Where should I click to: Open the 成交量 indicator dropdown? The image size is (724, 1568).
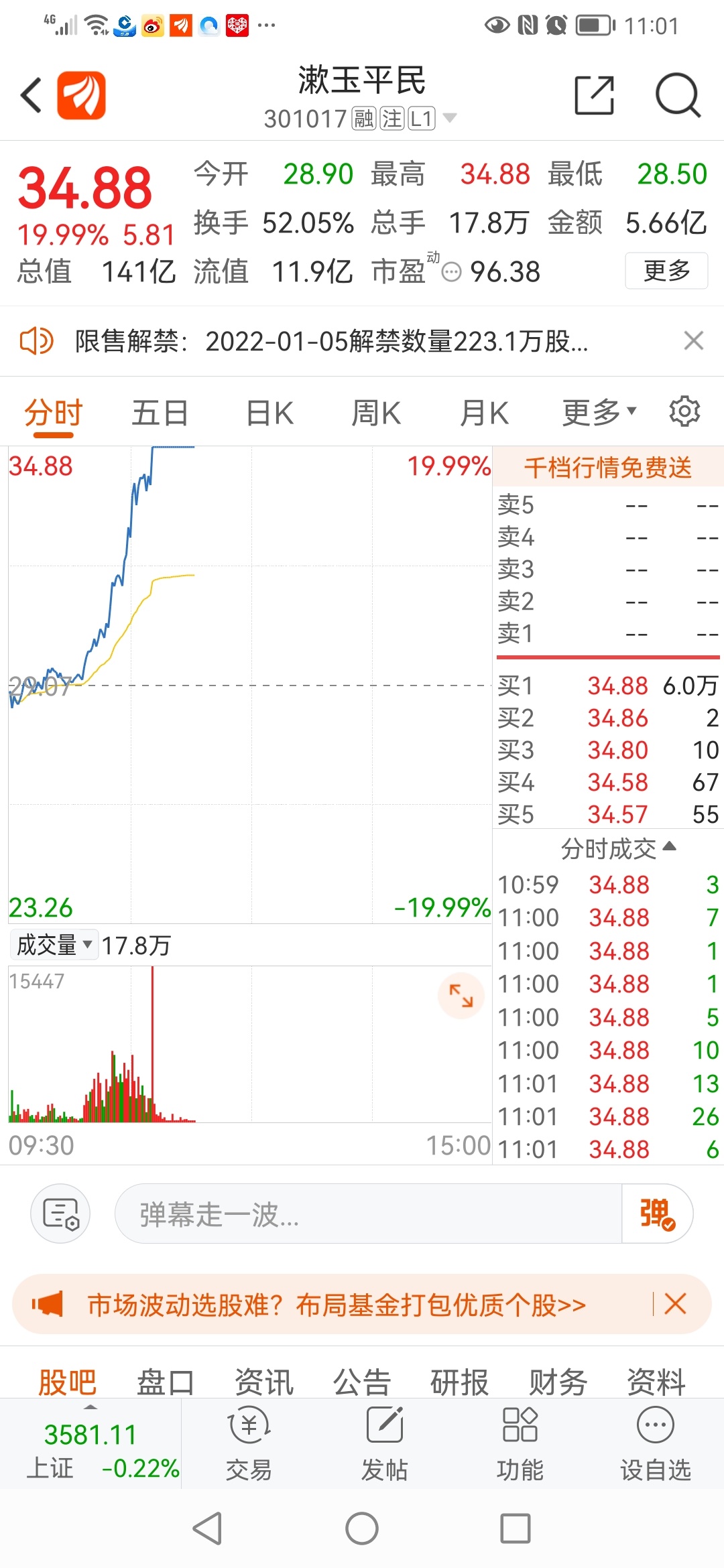click(x=55, y=945)
